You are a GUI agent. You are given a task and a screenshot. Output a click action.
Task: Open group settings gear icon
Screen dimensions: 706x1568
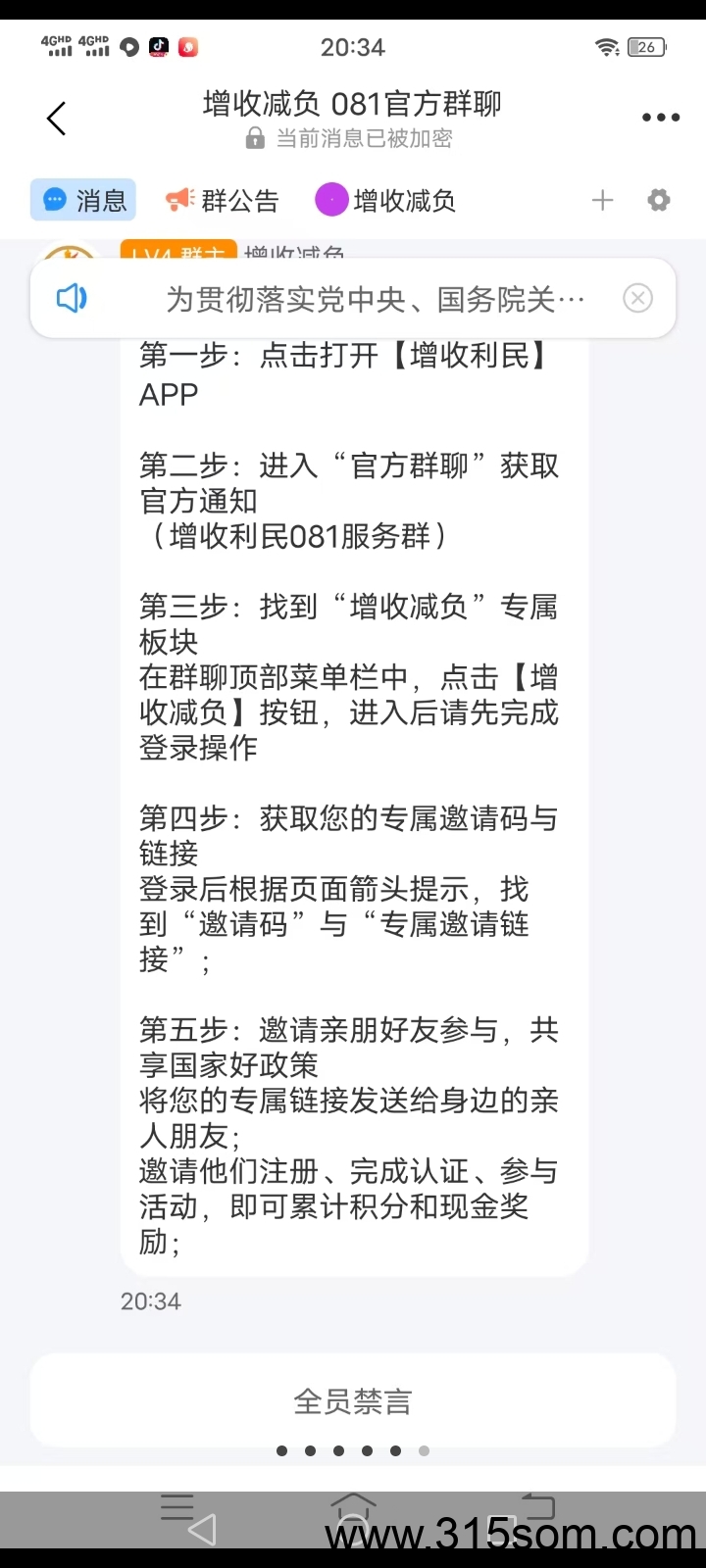659,201
